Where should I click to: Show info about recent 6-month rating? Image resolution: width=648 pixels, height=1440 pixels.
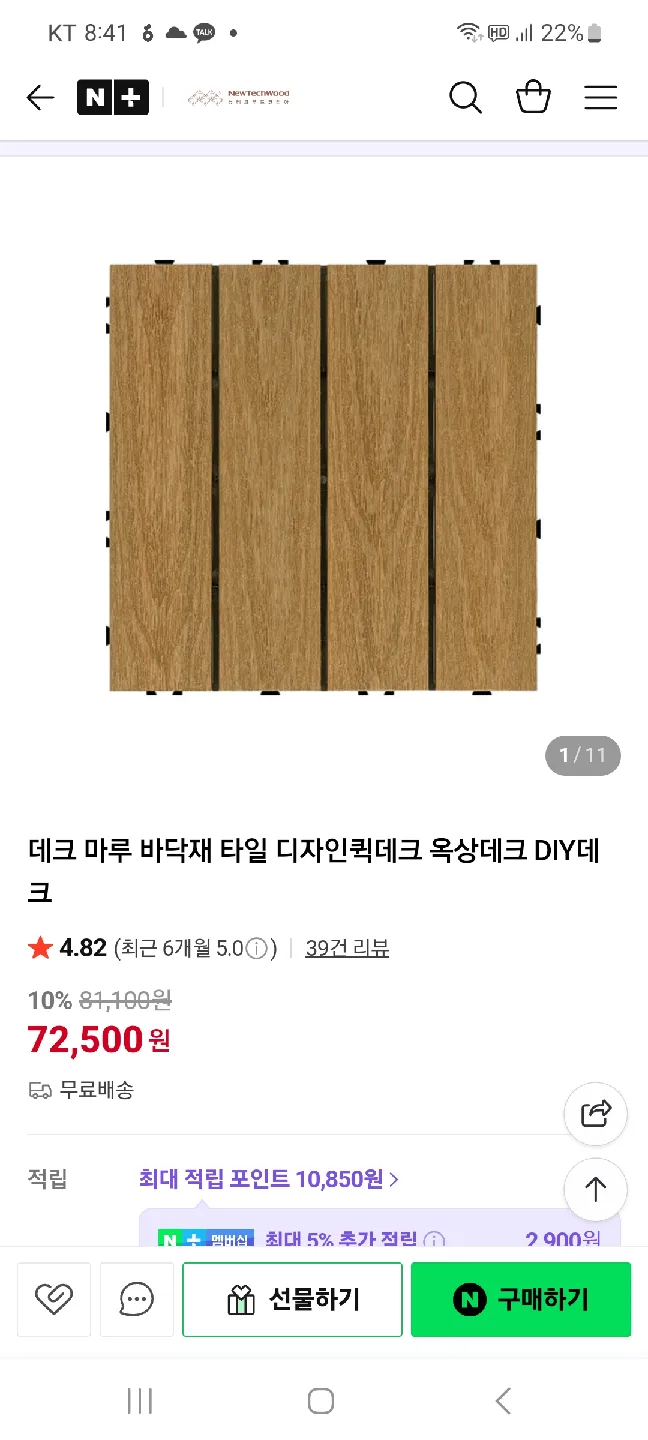[x=257, y=949]
